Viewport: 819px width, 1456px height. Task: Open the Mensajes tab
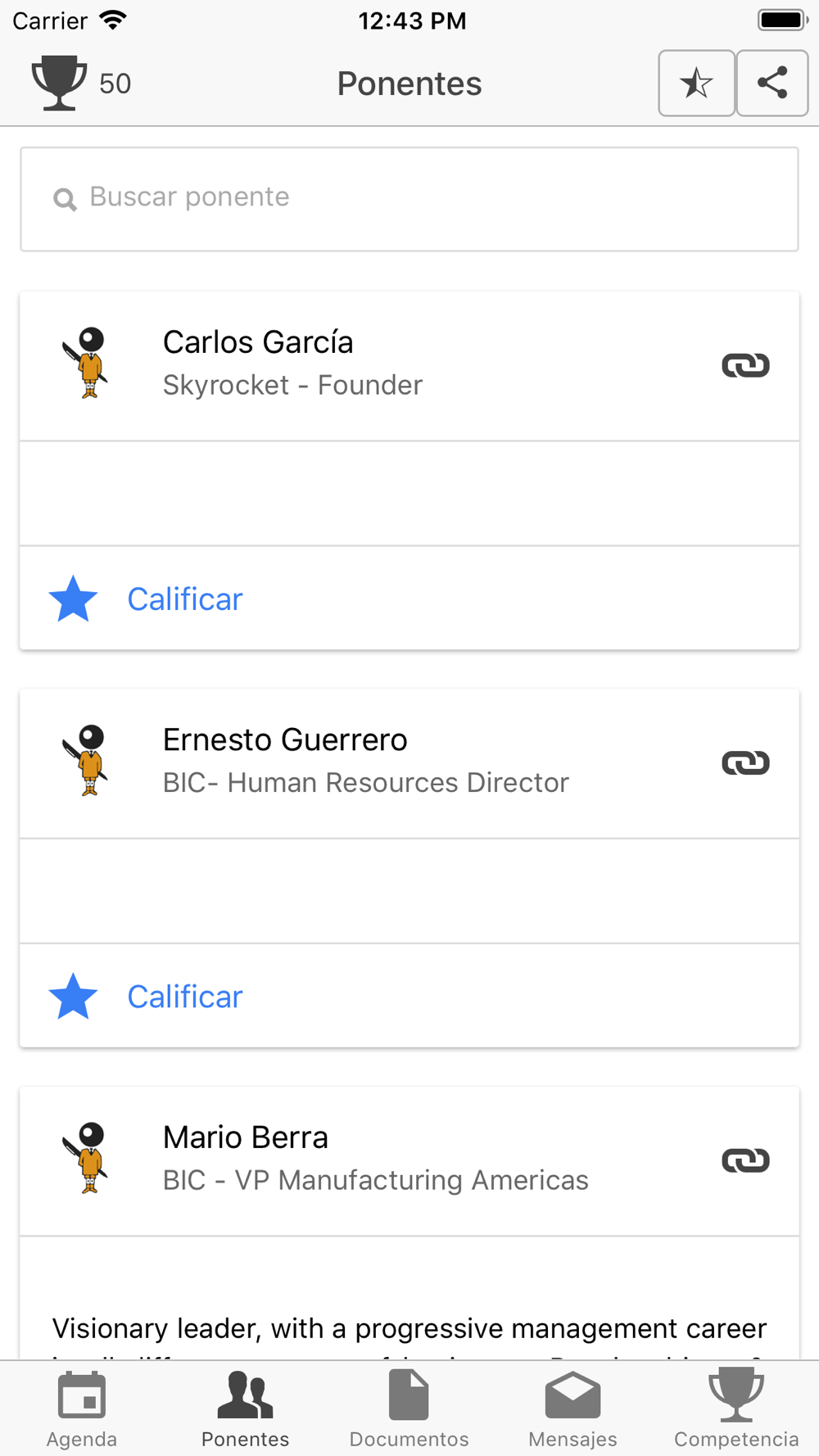pyautogui.click(x=573, y=1409)
